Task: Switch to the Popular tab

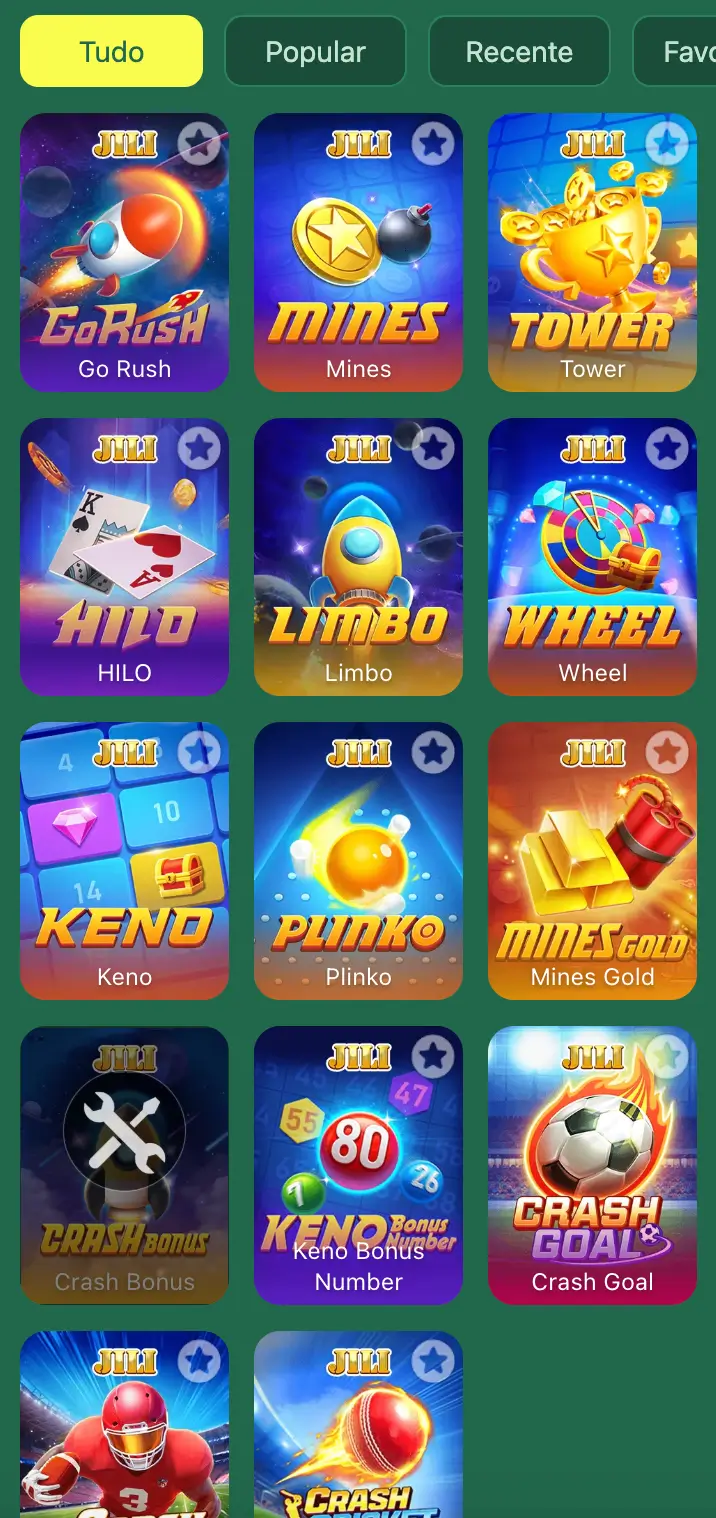Action: 315,51
